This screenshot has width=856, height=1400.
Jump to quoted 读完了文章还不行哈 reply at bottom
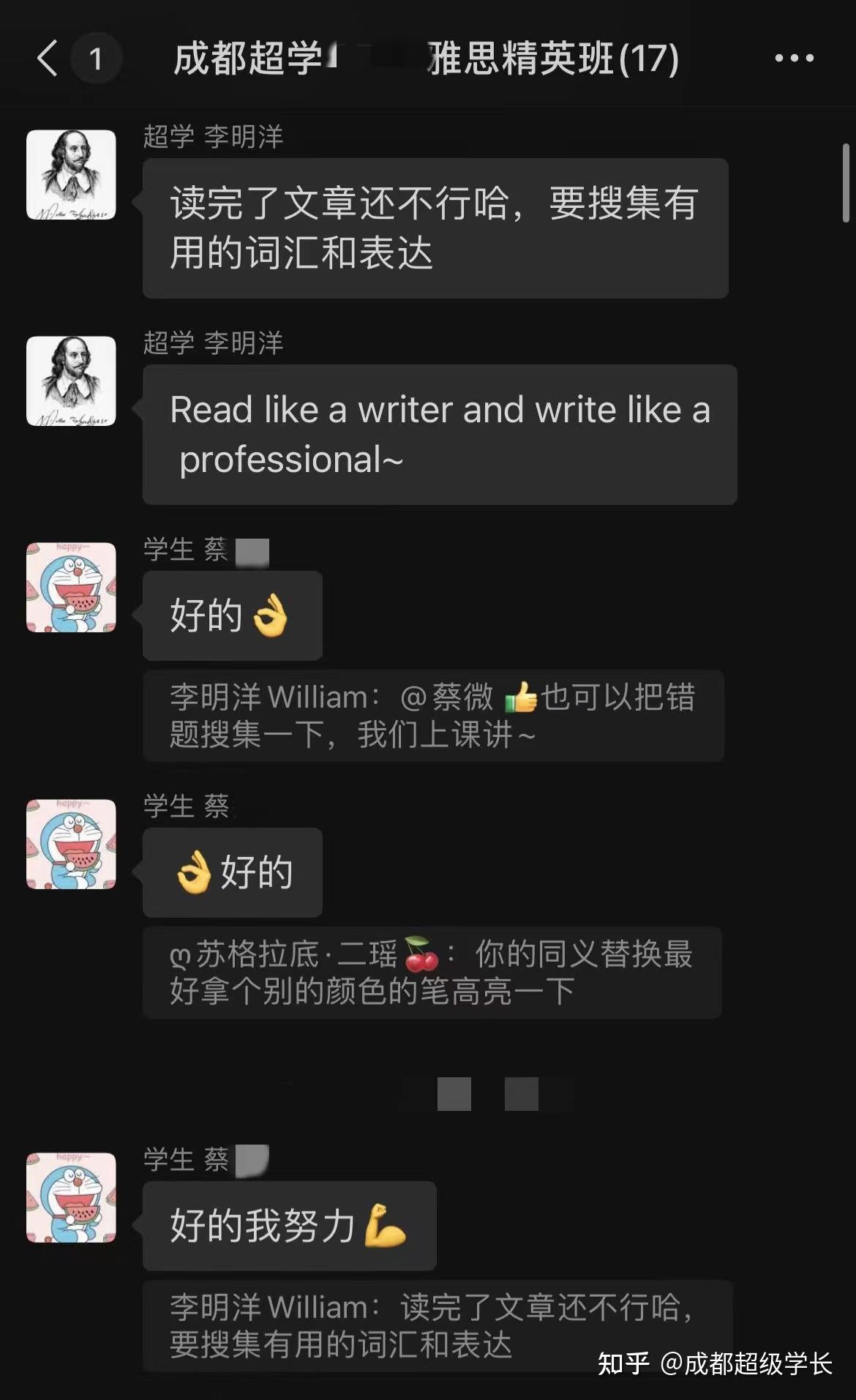click(438, 1325)
